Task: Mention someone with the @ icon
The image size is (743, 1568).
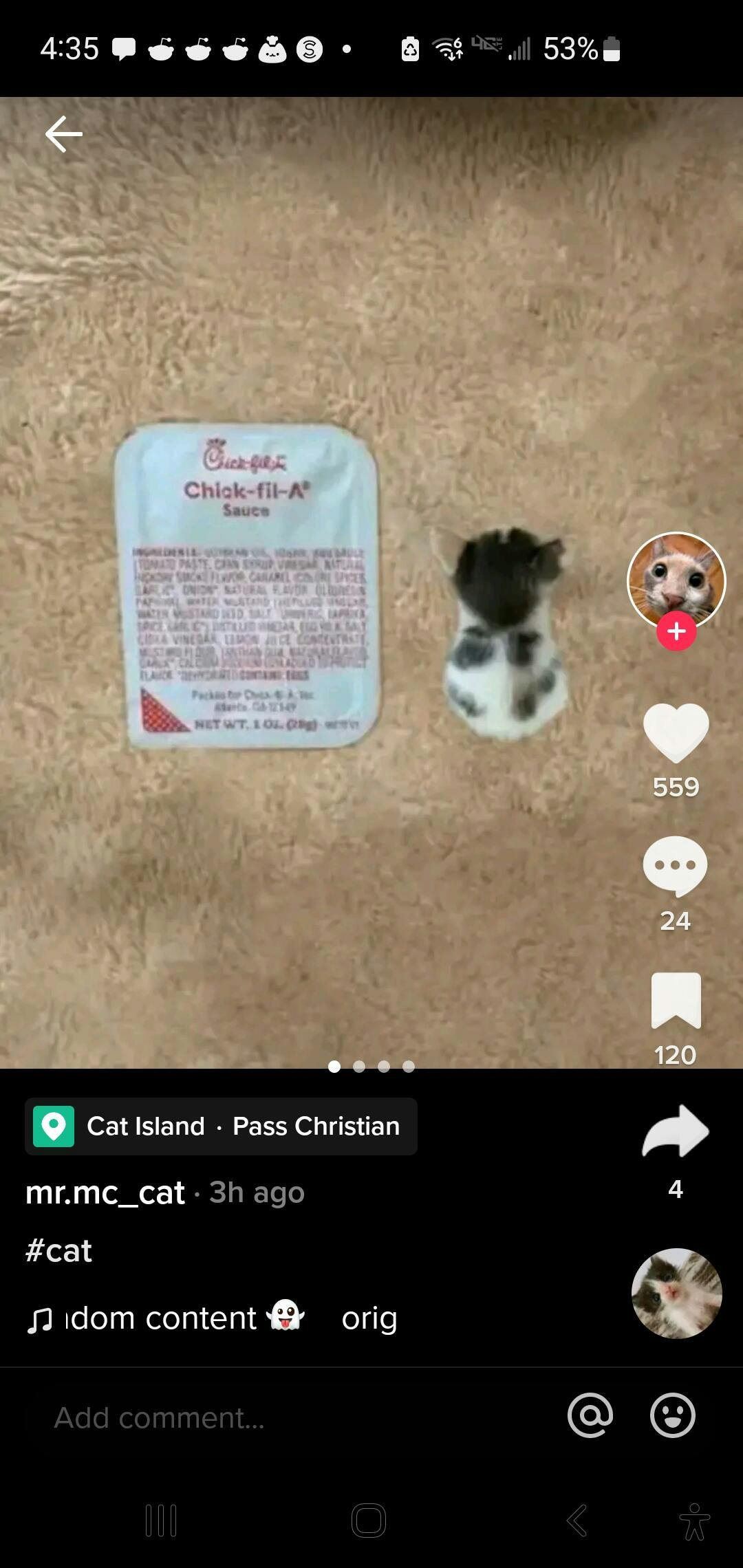Action: (590, 1415)
